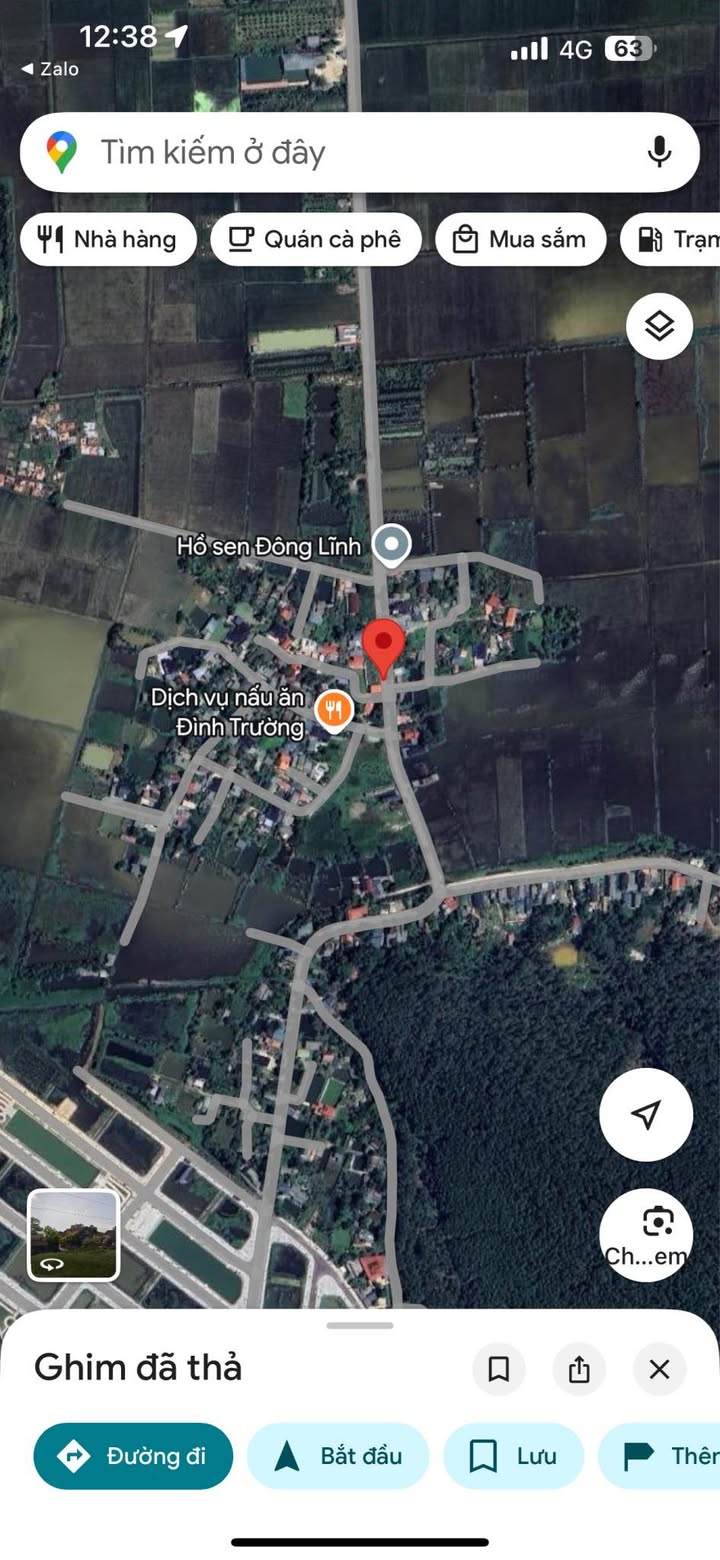Image resolution: width=720 pixels, height=1560 pixels.
Task: Tap the "Tìm kiếm ở đây" search box
Action: [x=340, y=153]
